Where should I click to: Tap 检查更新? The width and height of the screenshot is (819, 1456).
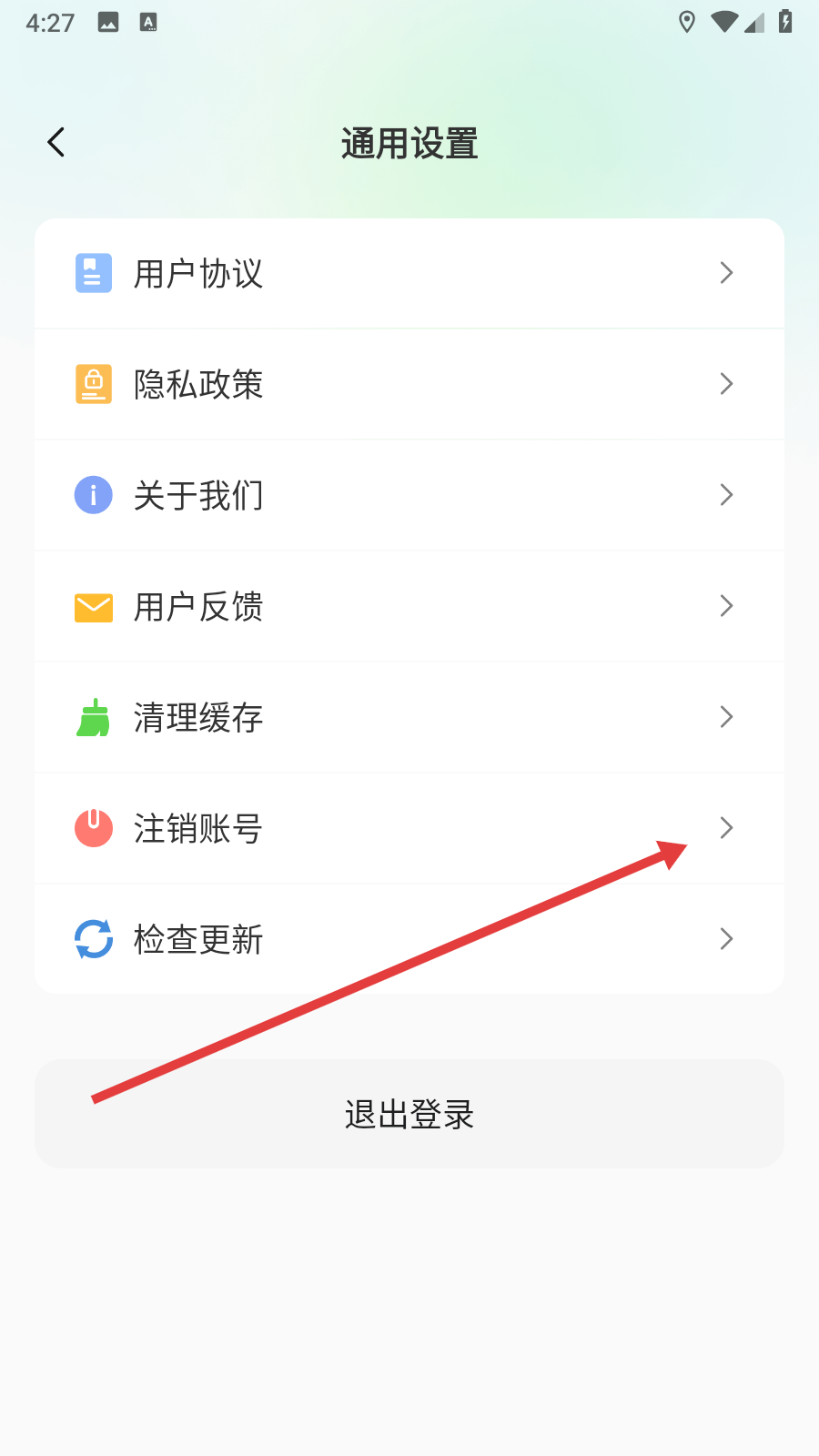tap(409, 939)
